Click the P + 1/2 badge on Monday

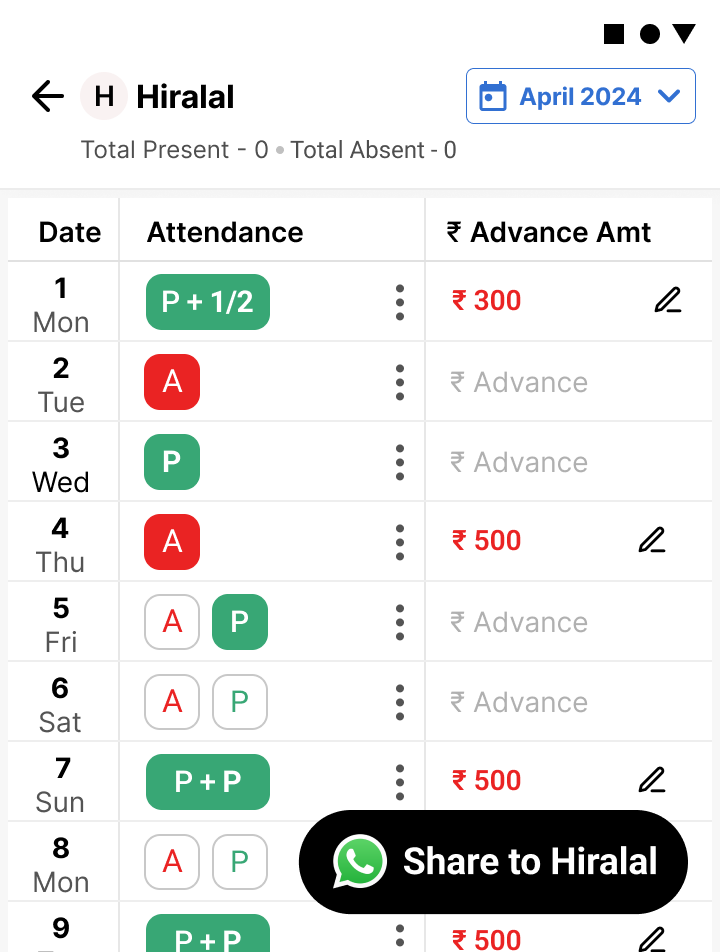[207, 301]
